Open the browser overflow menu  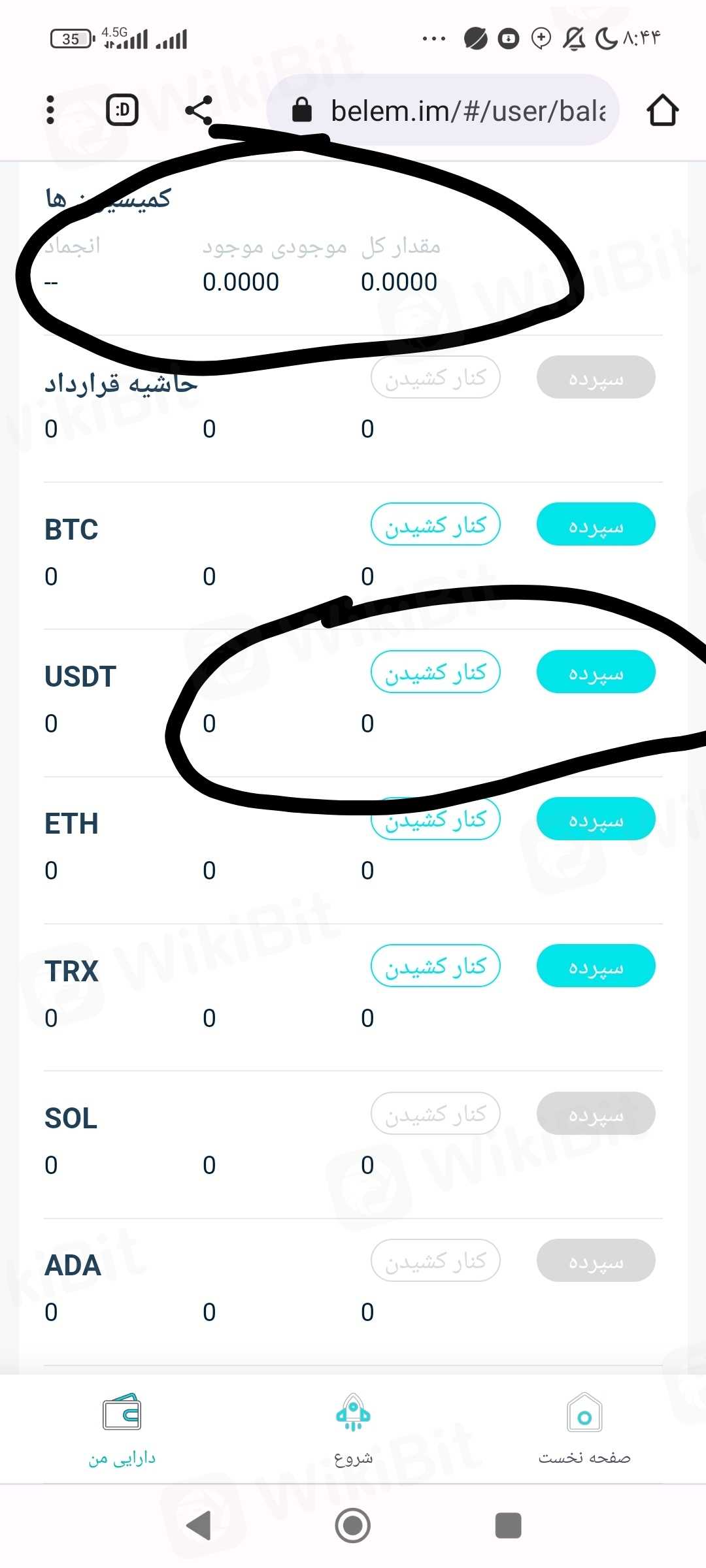coord(50,110)
